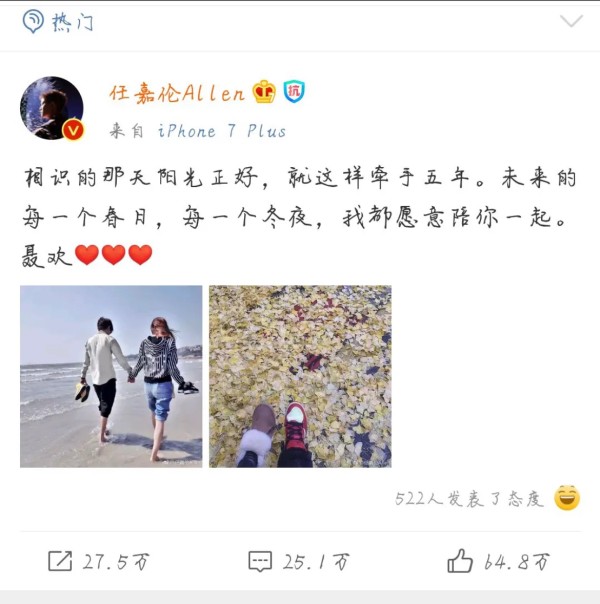Open the 热门 hot topic tag

click(x=58, y=22)
